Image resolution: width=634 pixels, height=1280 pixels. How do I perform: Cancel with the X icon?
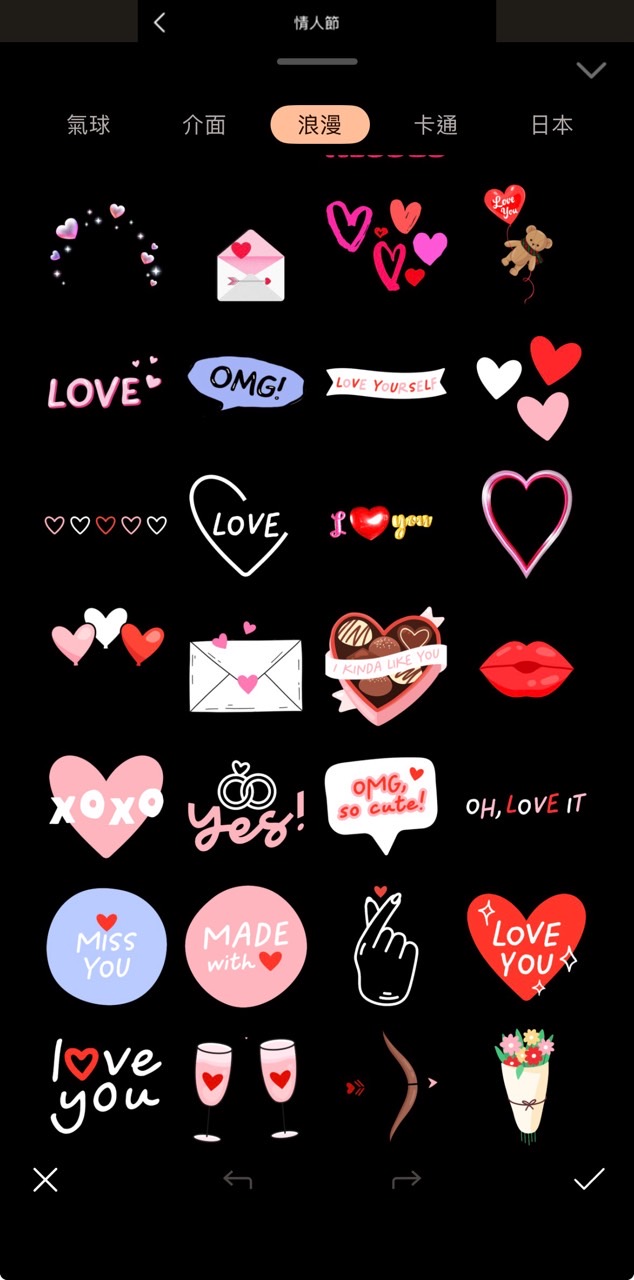(x=45, y=1180)
